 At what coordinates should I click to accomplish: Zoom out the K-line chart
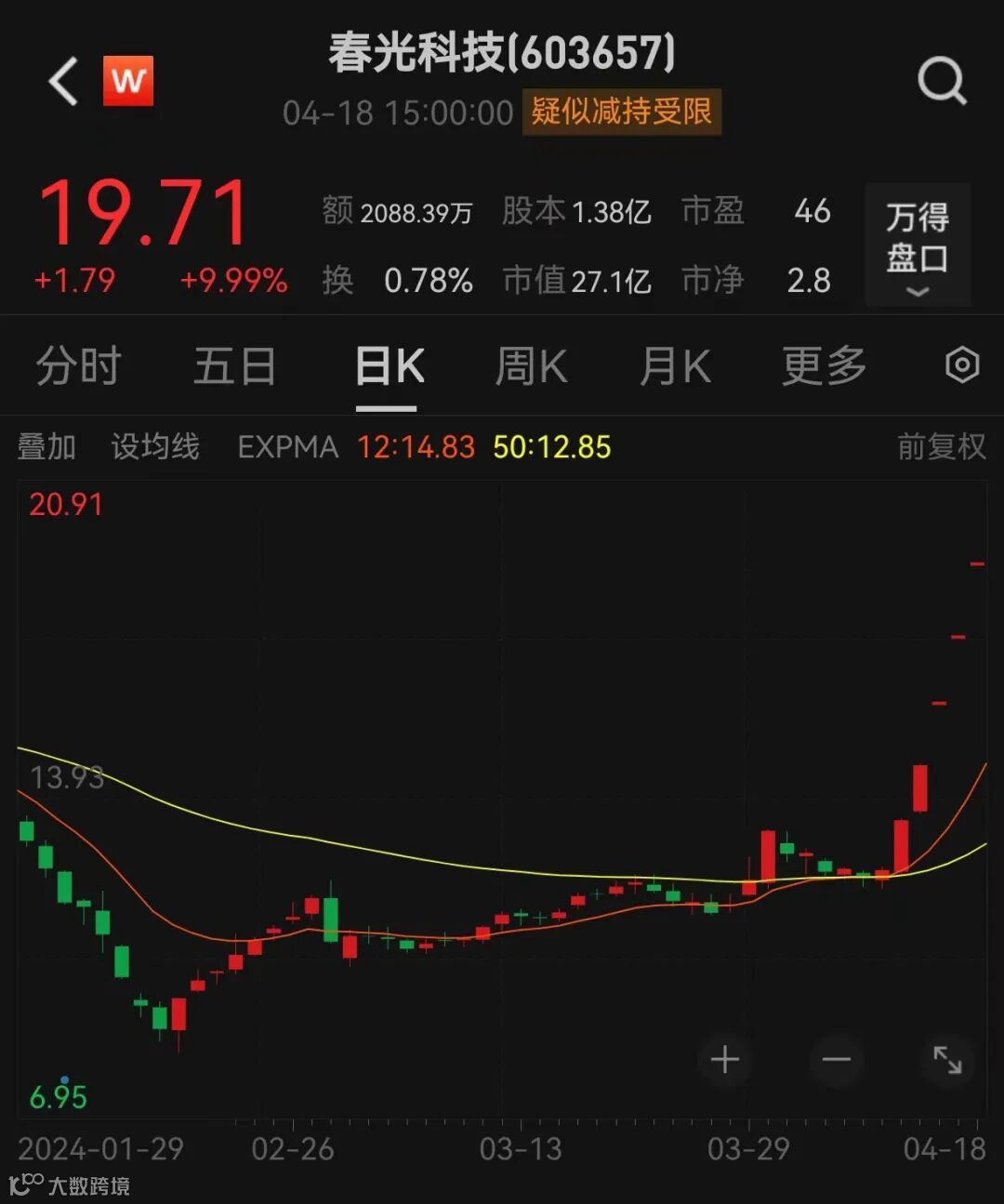(836, 1059)
